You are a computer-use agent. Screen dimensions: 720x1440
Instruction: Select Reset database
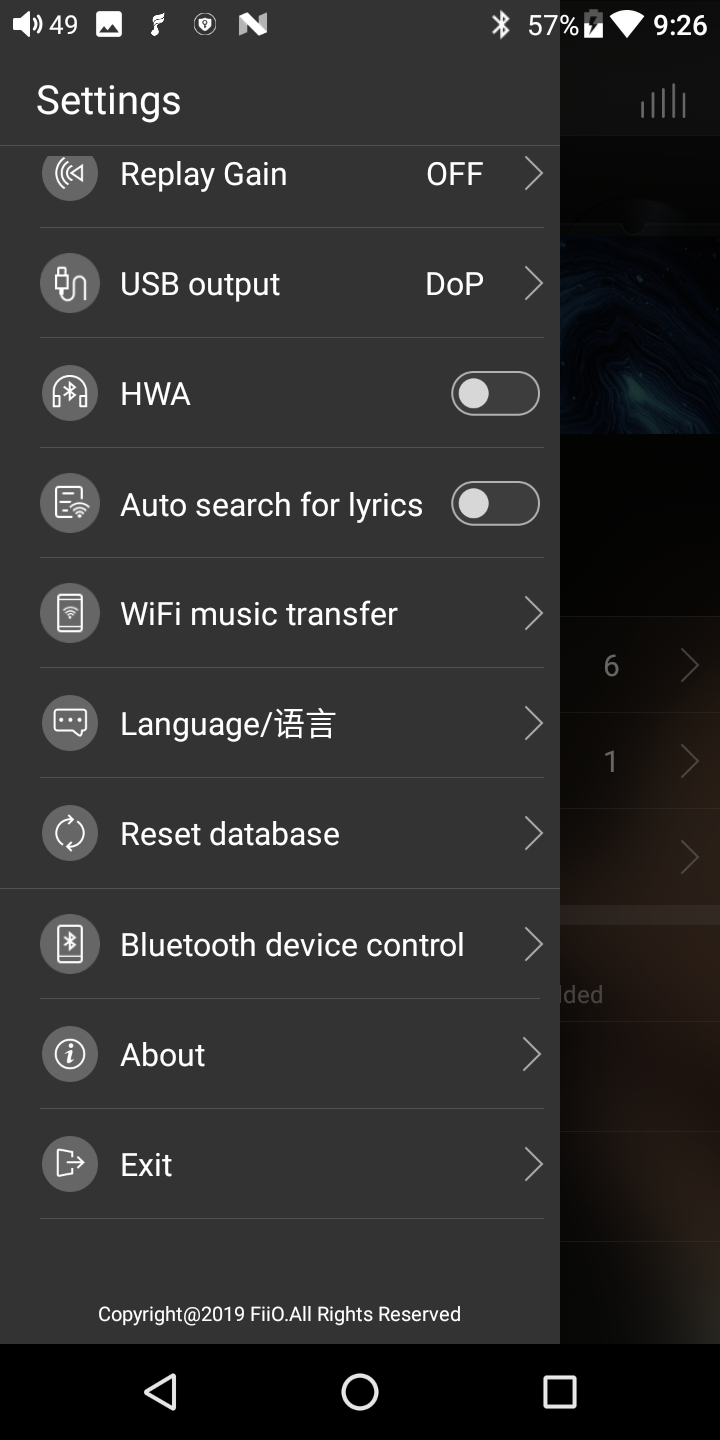[280, 833]
